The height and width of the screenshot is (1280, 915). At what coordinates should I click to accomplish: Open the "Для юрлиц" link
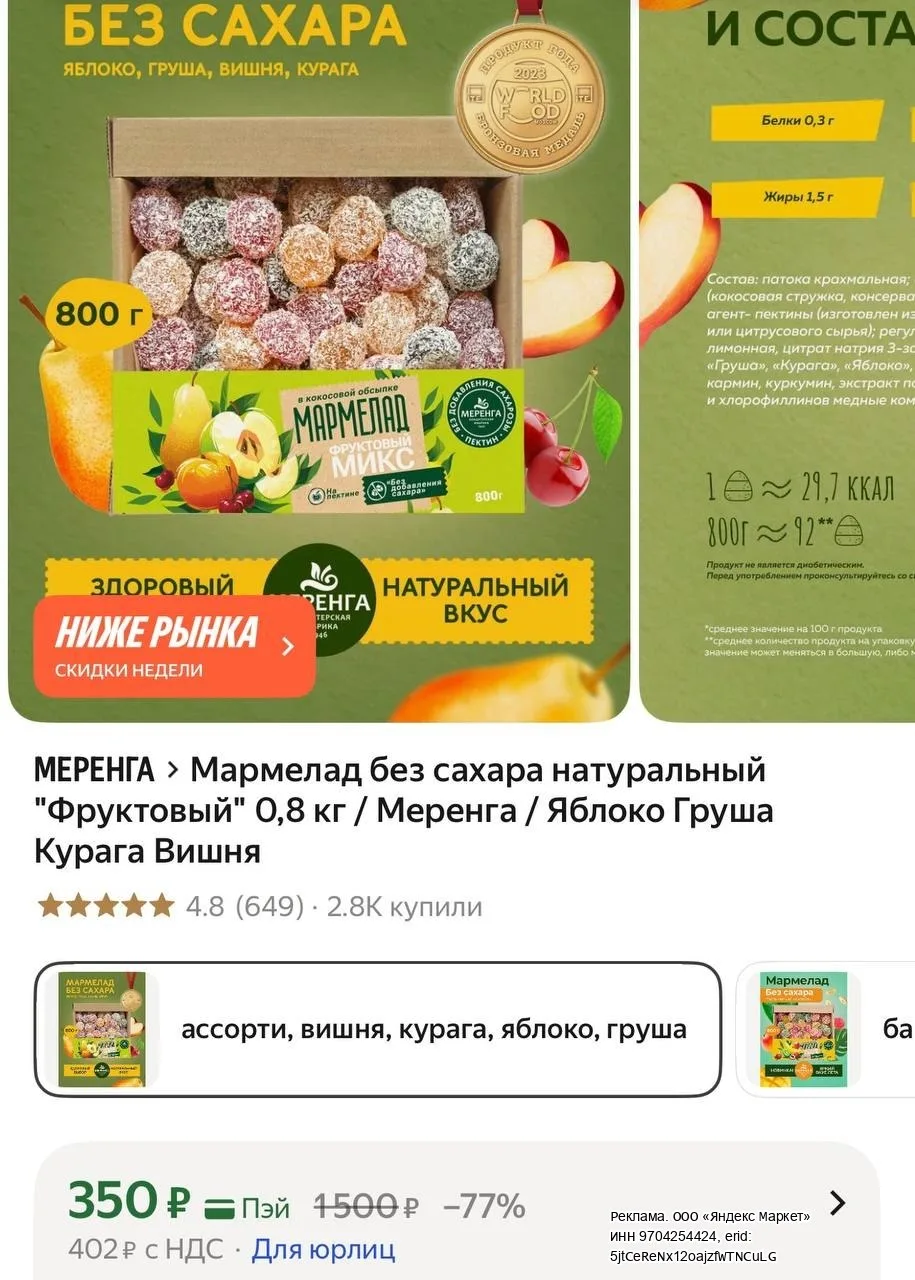(323, 1249)
